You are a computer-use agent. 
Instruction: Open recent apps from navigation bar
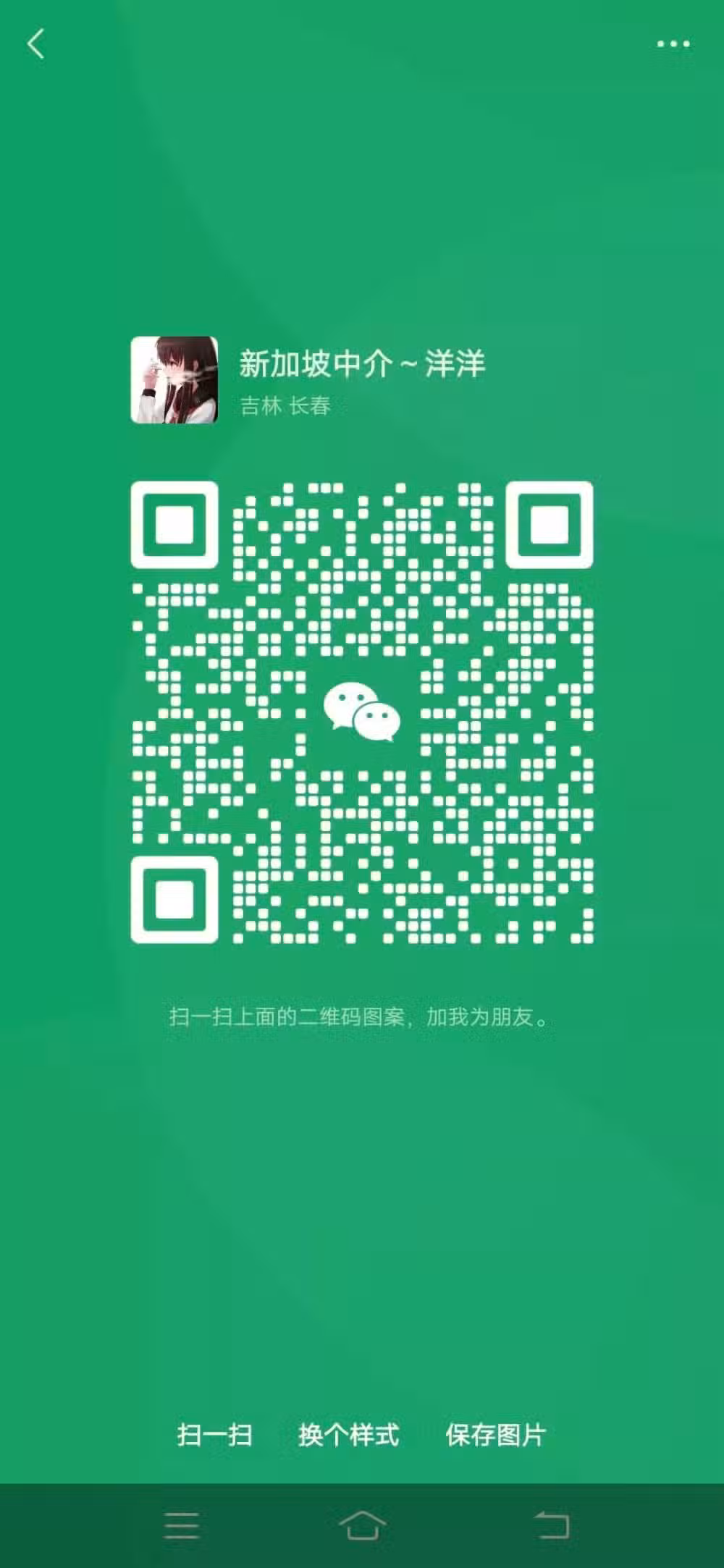(182, 1525)
